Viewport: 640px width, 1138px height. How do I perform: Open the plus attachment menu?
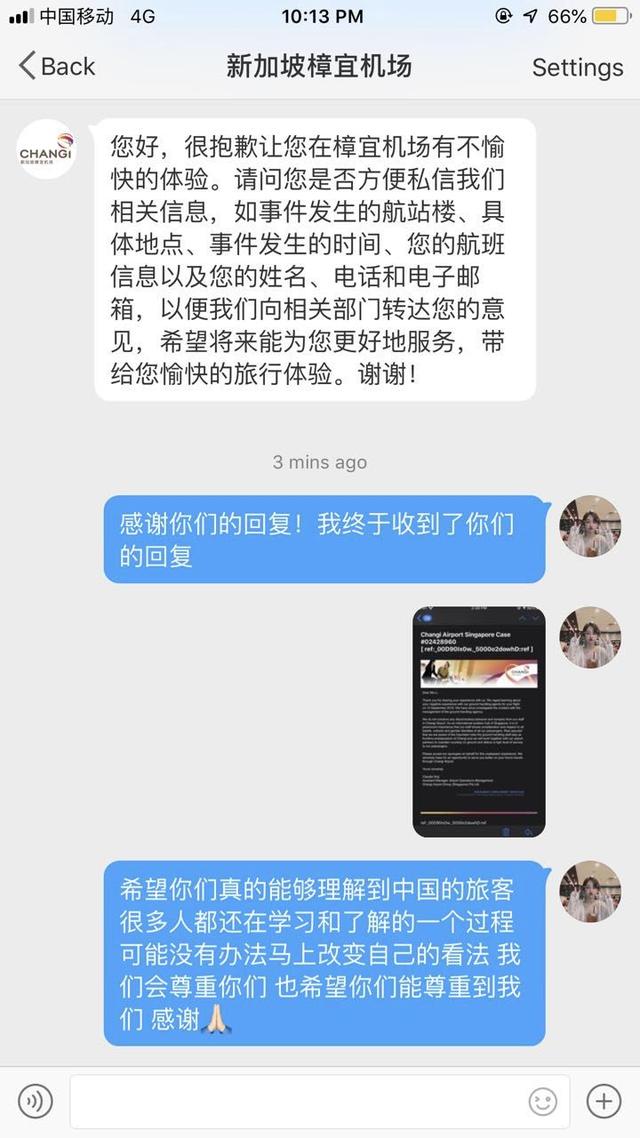tap(604, 1102)
